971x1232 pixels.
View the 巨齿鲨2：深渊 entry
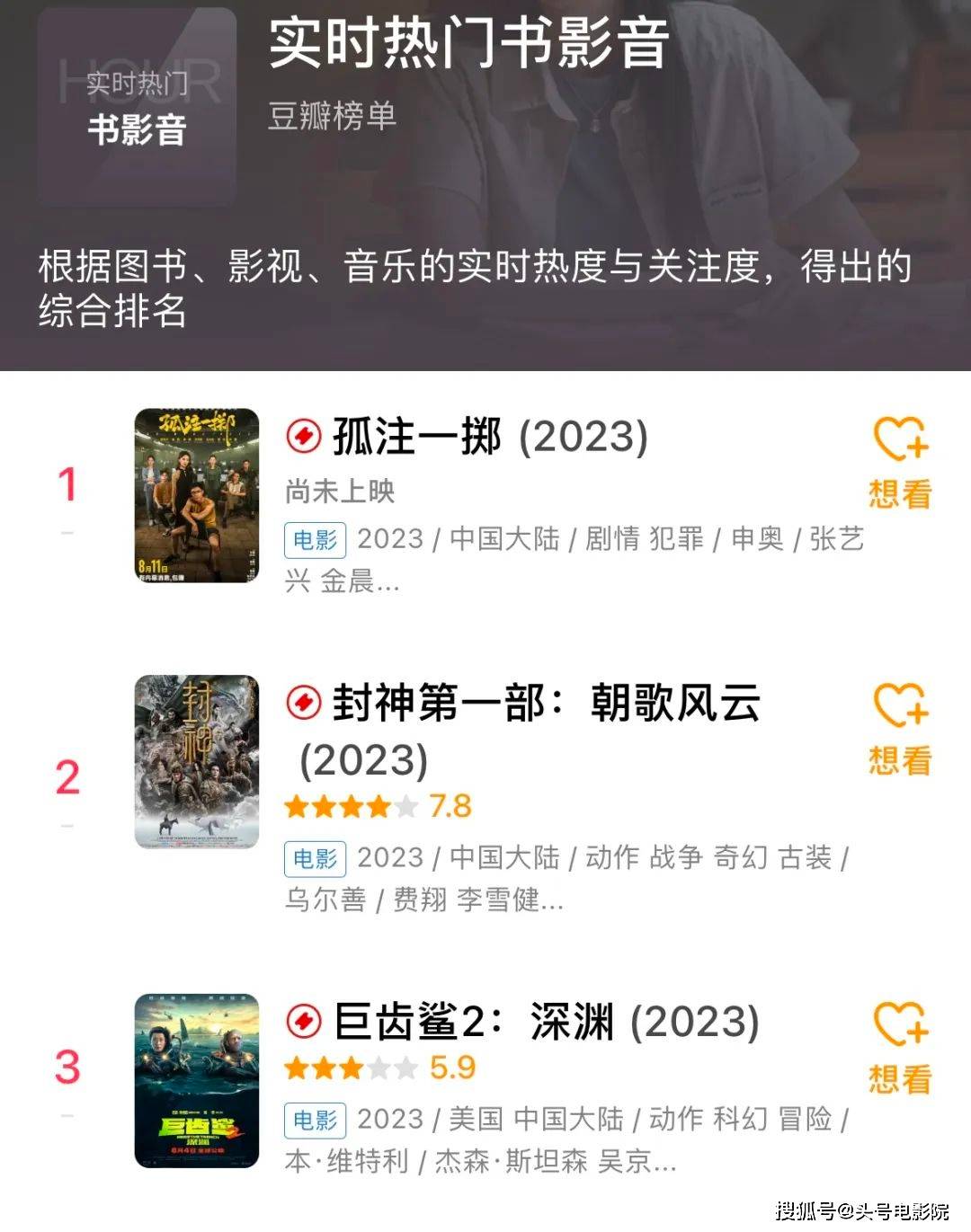tap(546, 1023)
